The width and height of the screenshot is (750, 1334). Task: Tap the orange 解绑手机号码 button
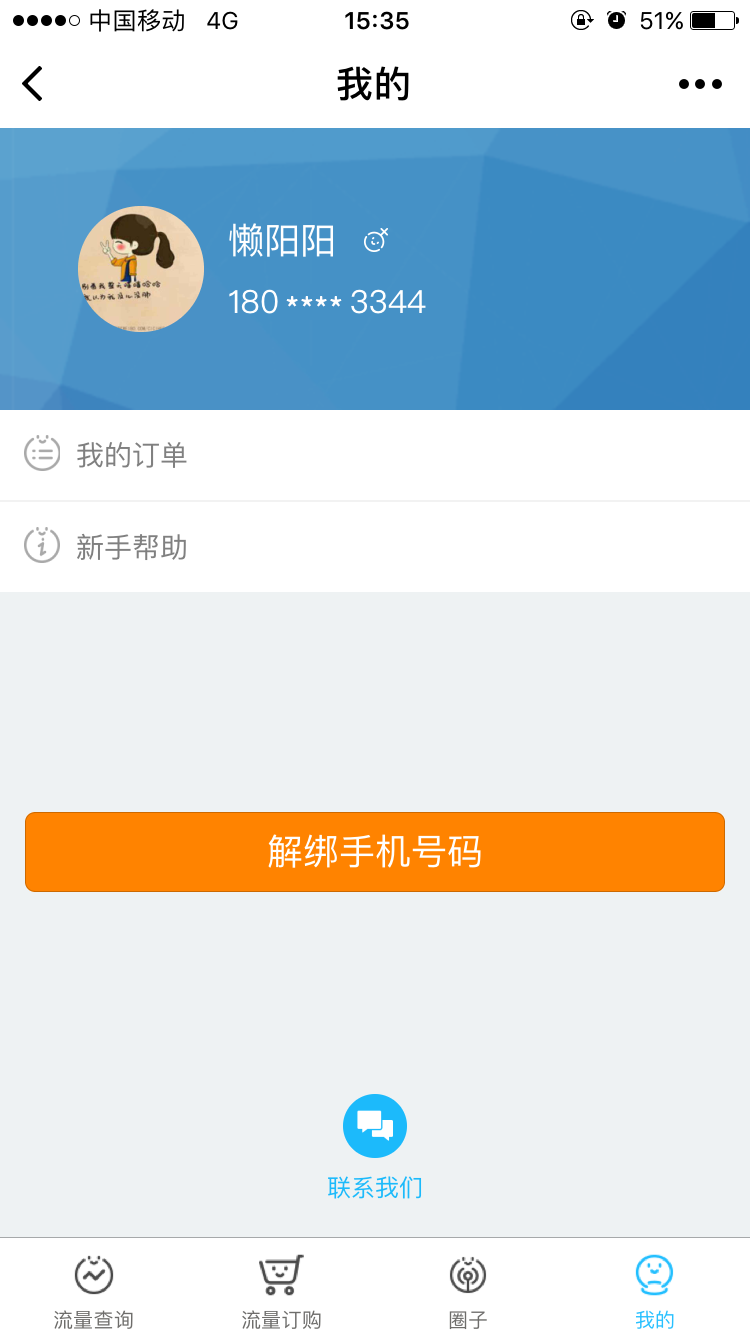[375, 852]
